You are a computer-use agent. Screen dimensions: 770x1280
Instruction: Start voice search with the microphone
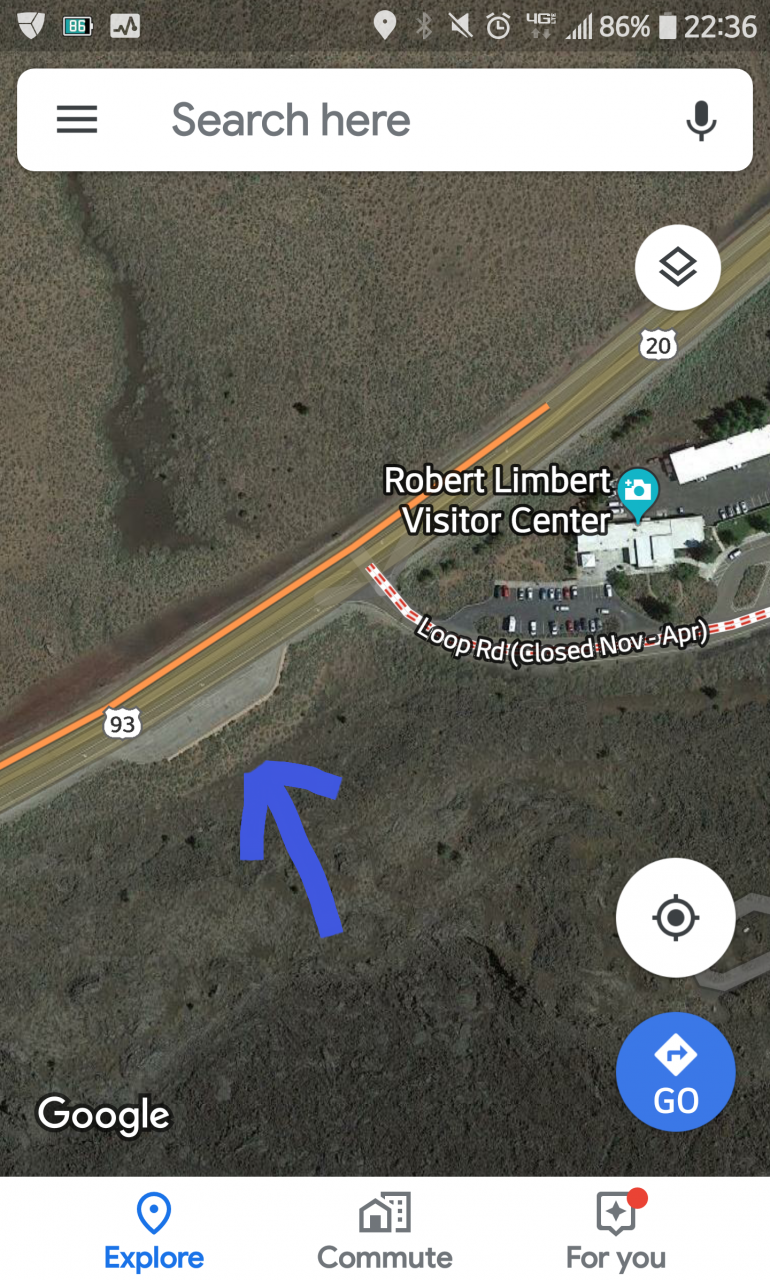click(701, 120)
